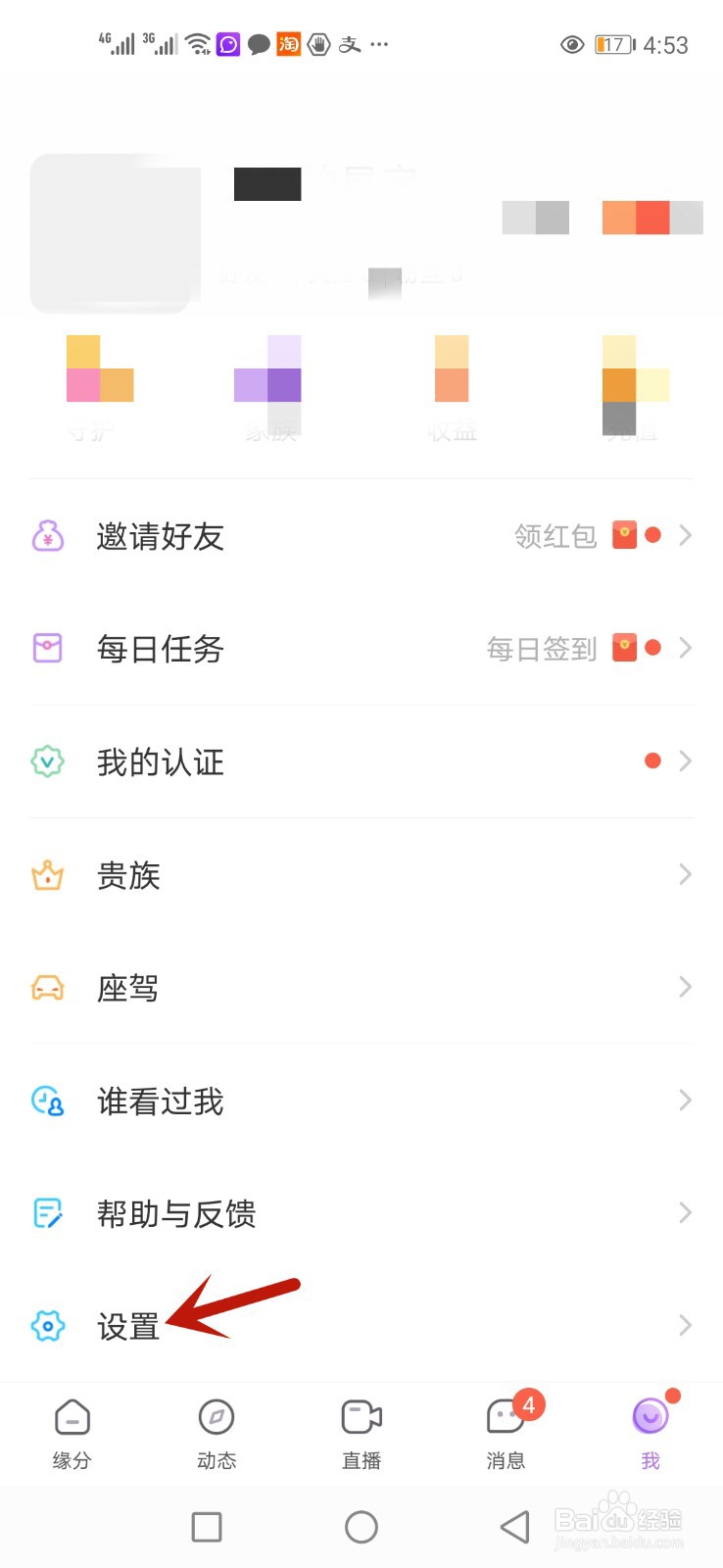Viewport: 723px width, 1568px height.
Task: Switch to the 动态 tab
Action: [217, 1433]
